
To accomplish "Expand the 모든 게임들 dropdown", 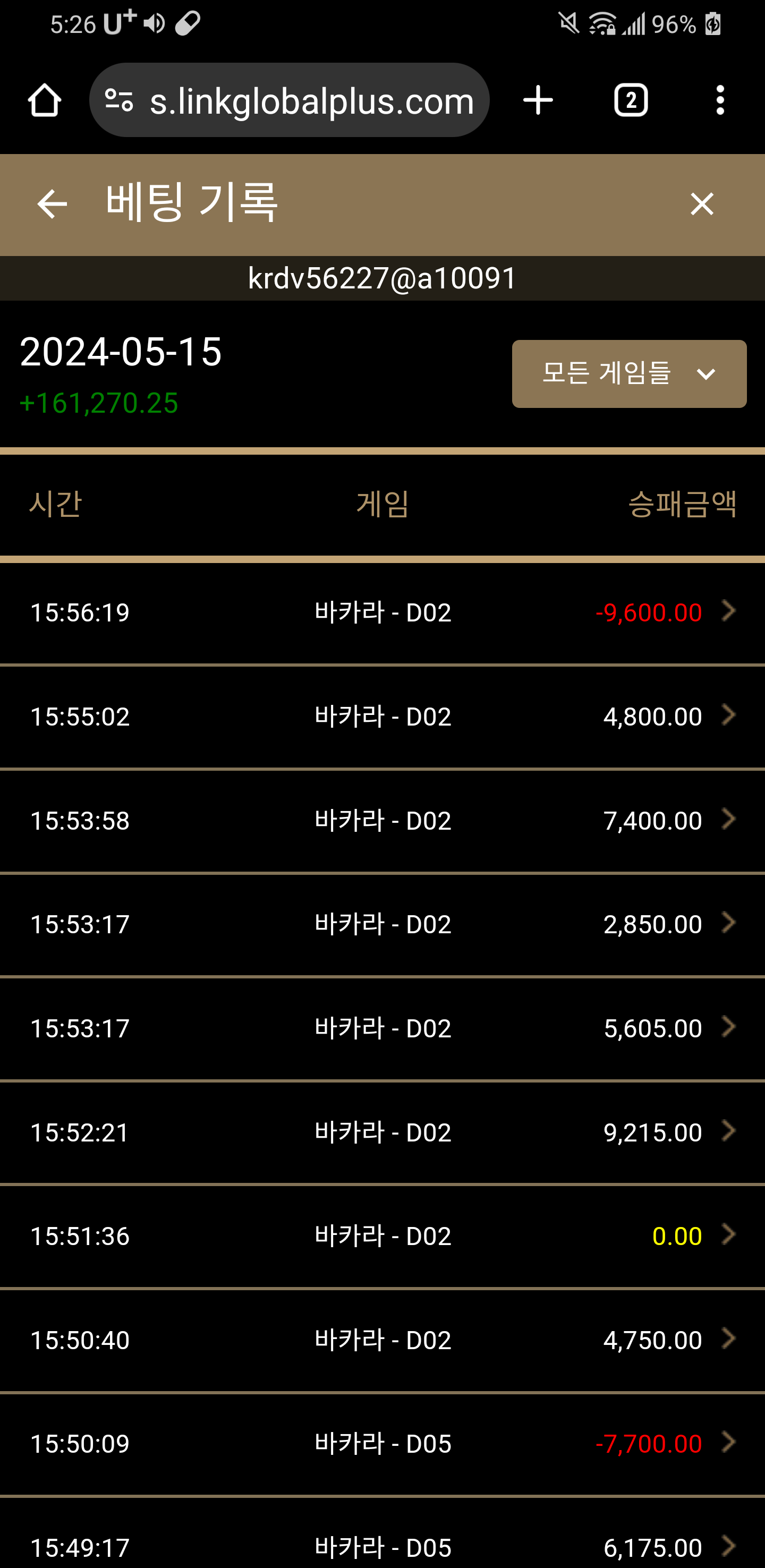I will click(x=628, y=373).
